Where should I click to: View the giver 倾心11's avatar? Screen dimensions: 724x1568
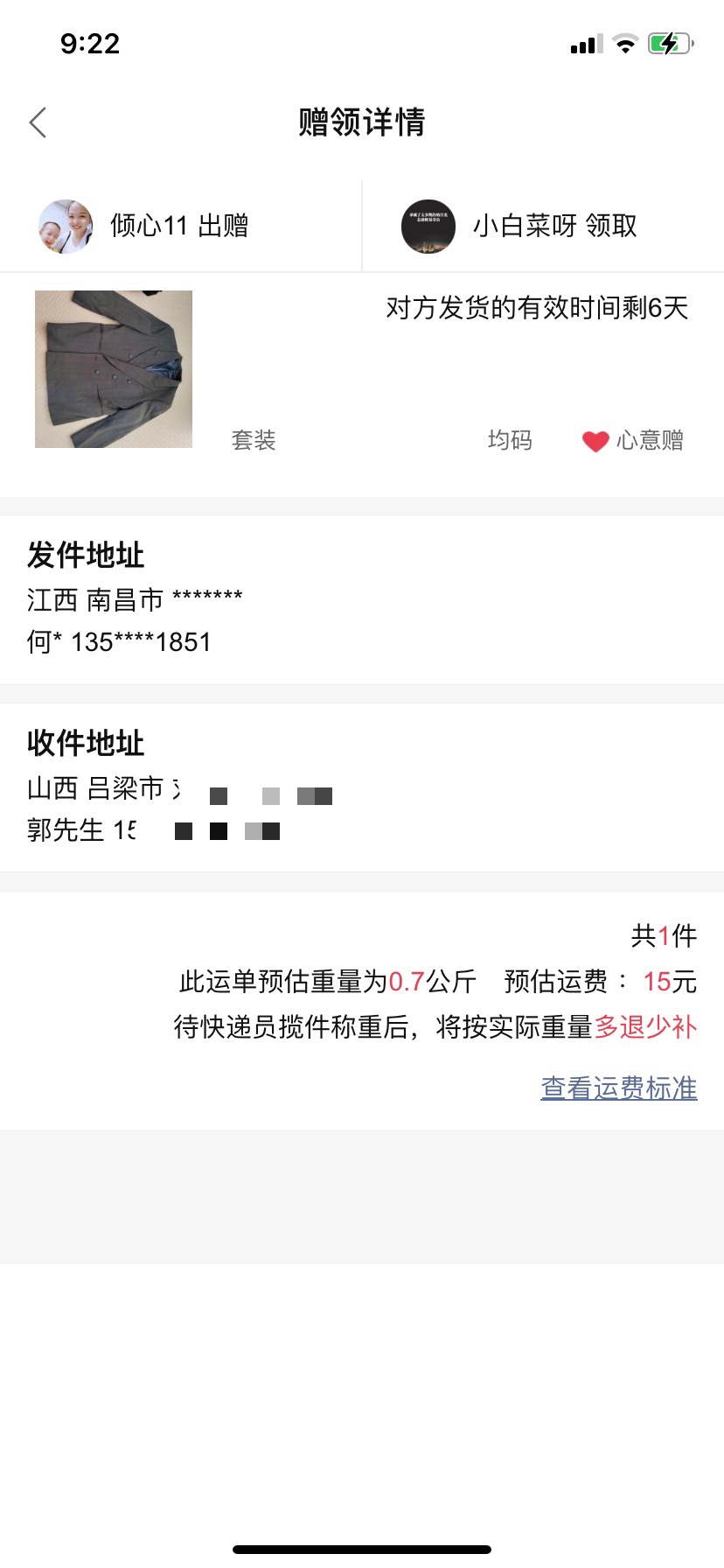66,226
